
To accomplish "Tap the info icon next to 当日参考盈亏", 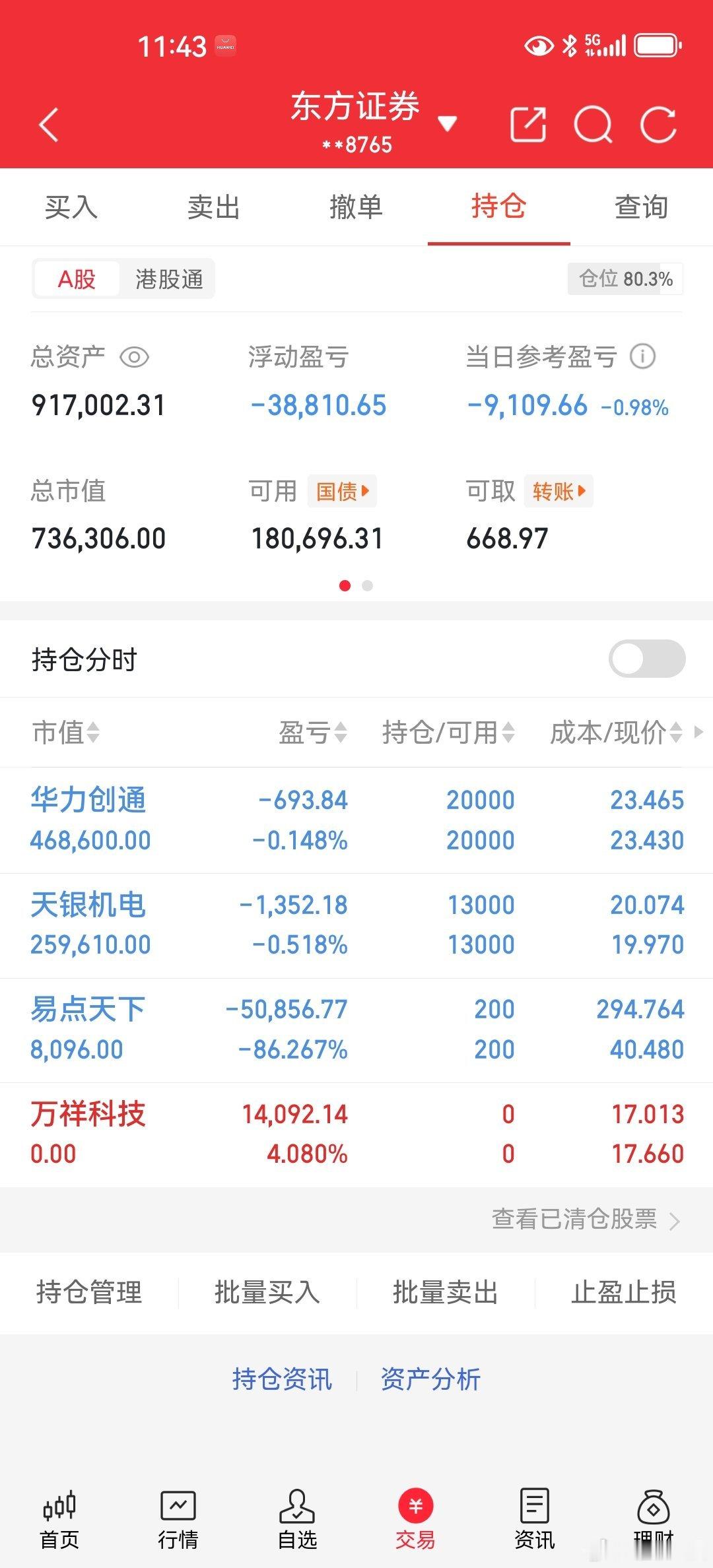I will click(x=643, y=356).
